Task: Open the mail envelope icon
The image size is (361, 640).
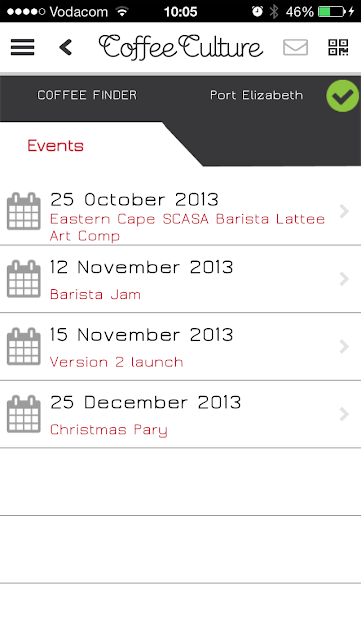Action: coord(295,47)
